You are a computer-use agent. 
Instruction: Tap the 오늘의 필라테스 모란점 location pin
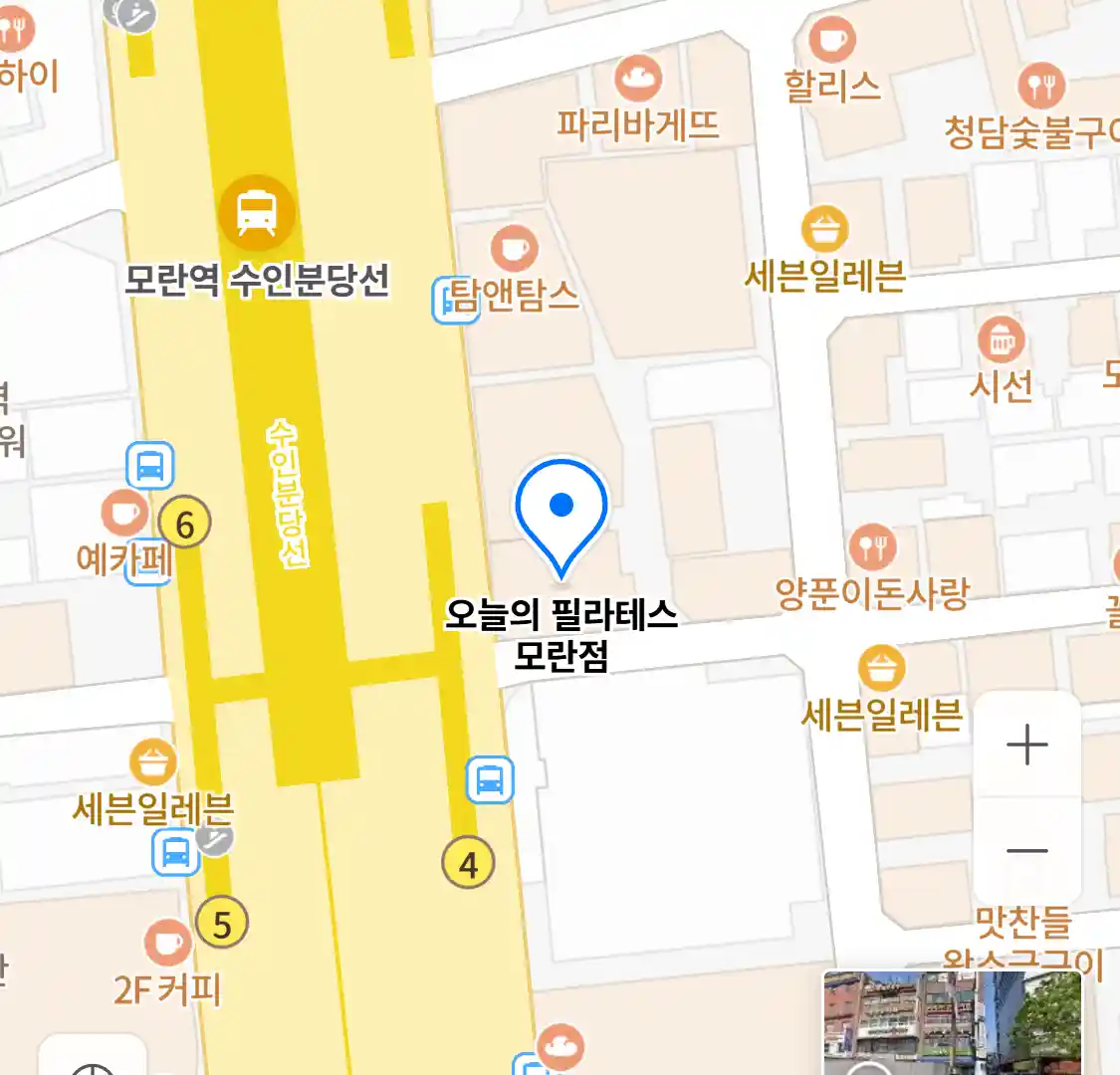[x=561, y=514]
